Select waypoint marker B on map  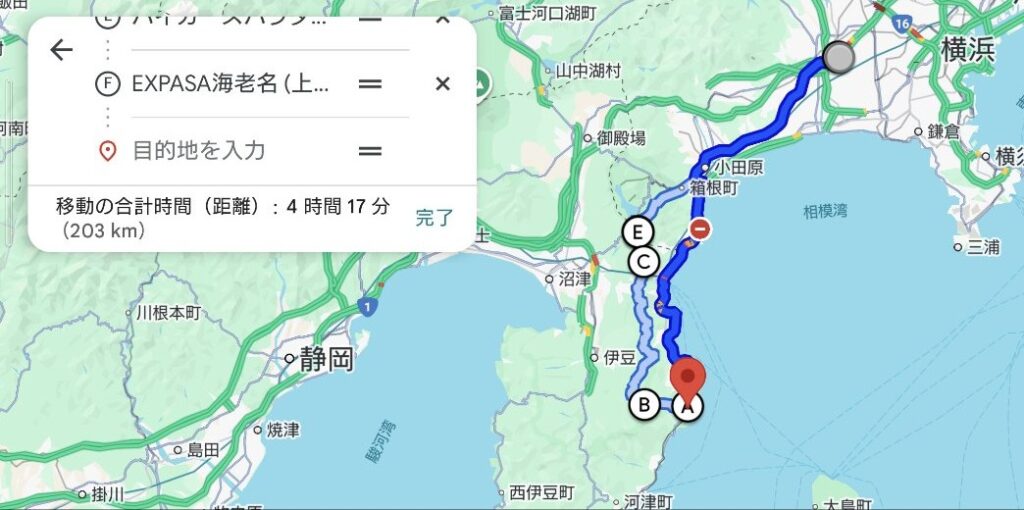pyautogui.click(x=644, y=405)
